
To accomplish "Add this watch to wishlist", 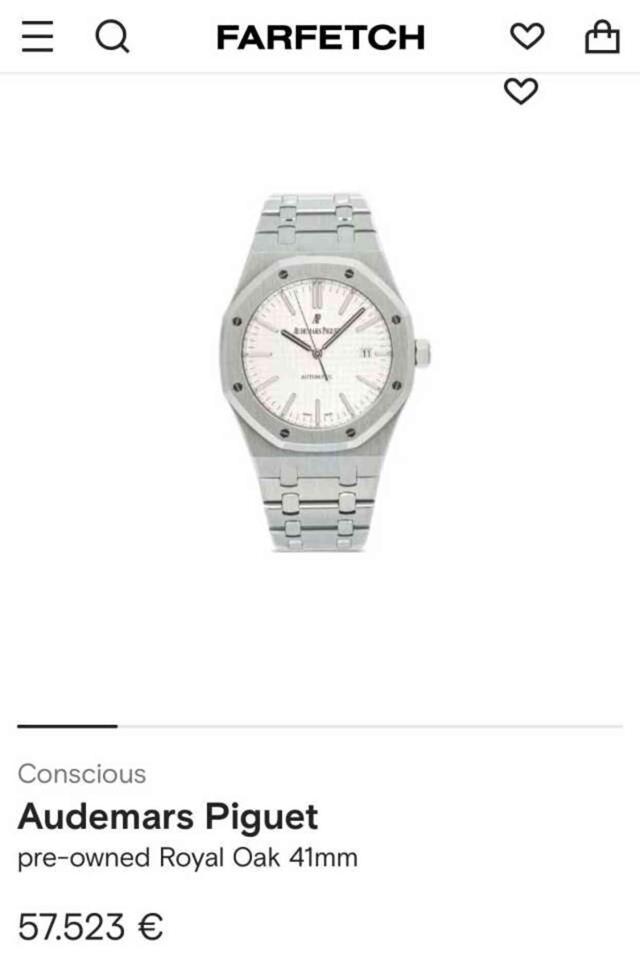I will (x=520, y=92).
